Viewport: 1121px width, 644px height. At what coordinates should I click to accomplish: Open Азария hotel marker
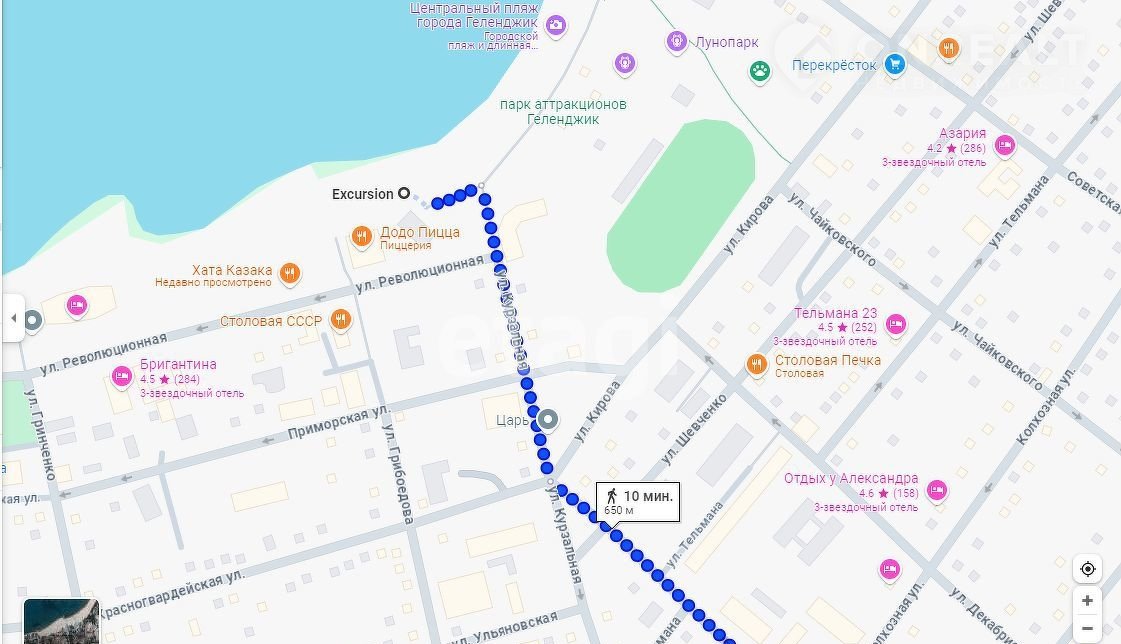[x=1004, y=145]
